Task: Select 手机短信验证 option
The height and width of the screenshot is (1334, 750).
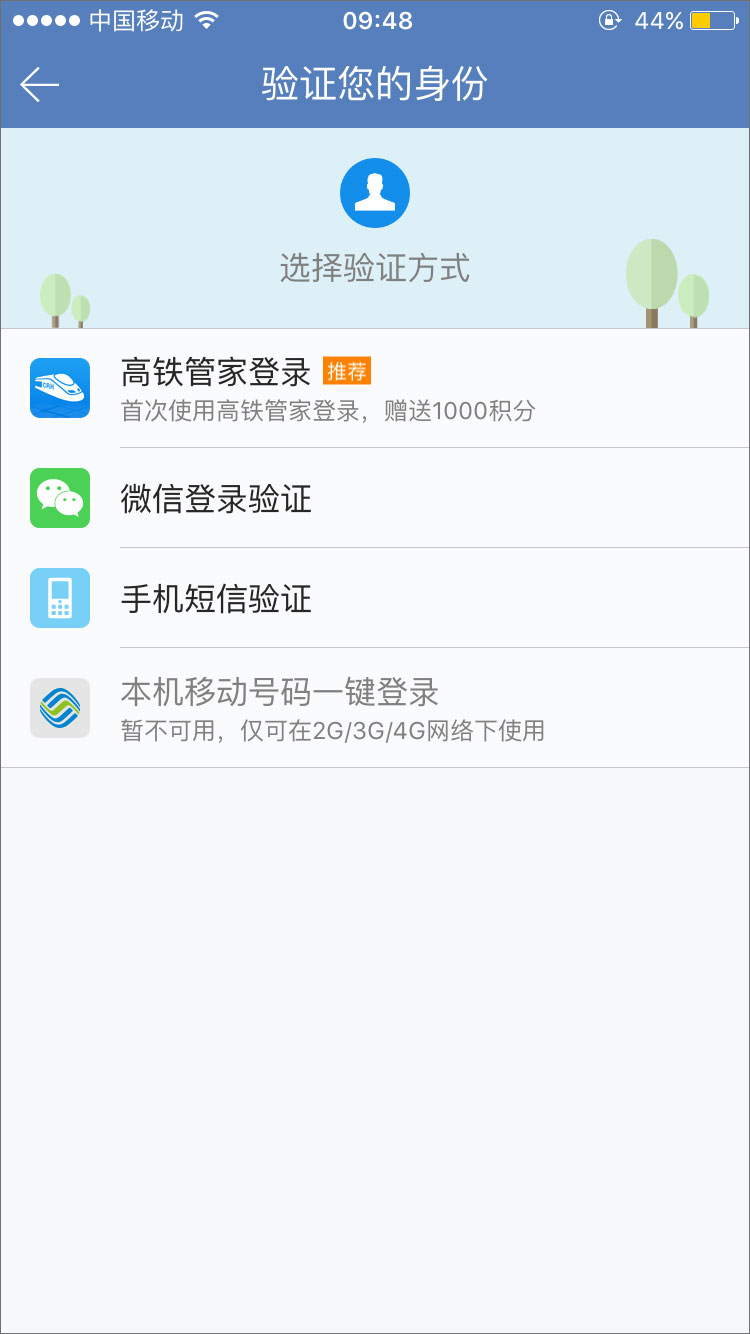Action: coord(215,597)
